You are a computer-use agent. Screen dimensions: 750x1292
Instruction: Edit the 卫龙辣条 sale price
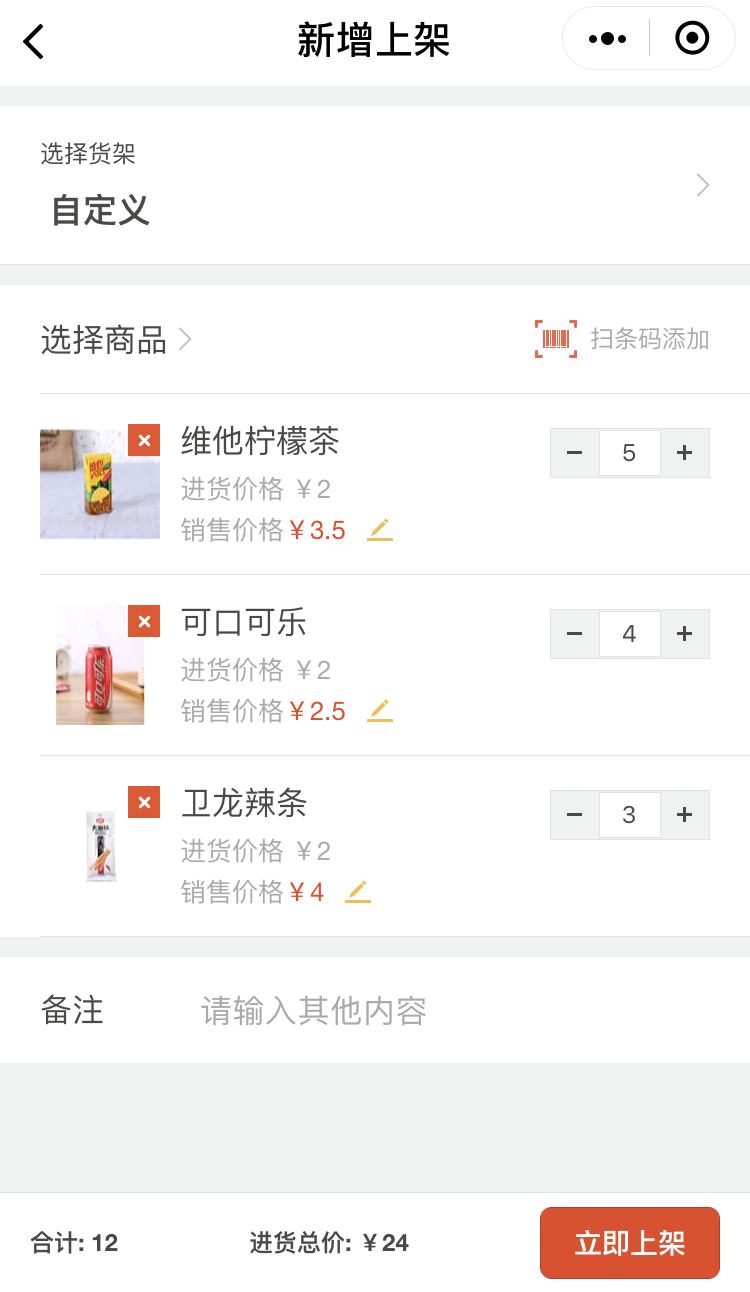point(358,892)
